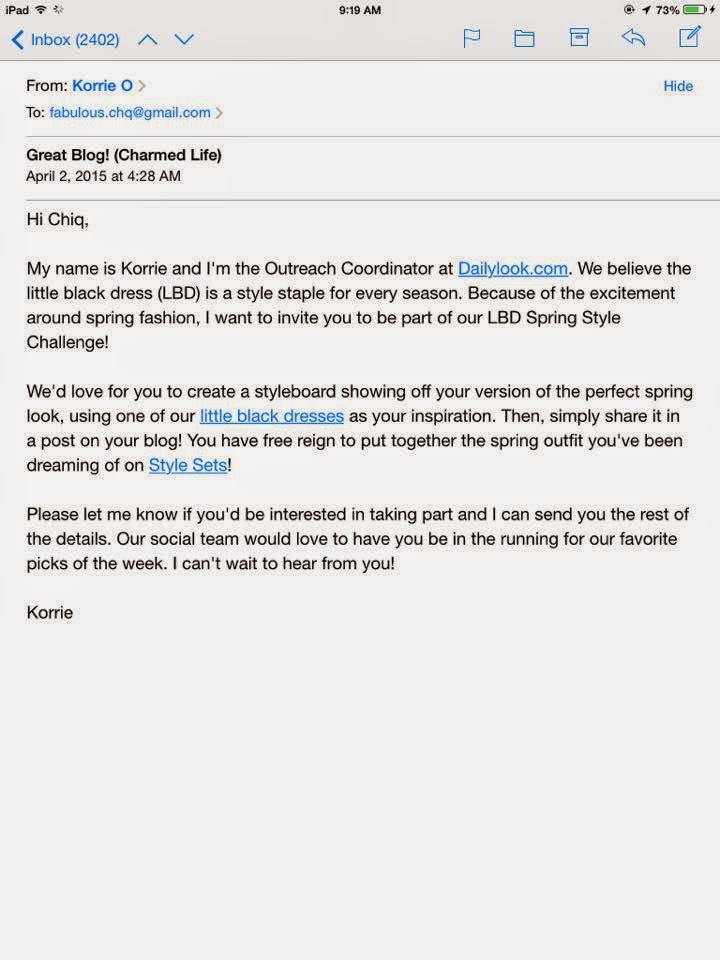Image resolution: width=720 pixels, height=960 pixels.
Task: Open the Style Sets link
Action: tap(188, 465)
